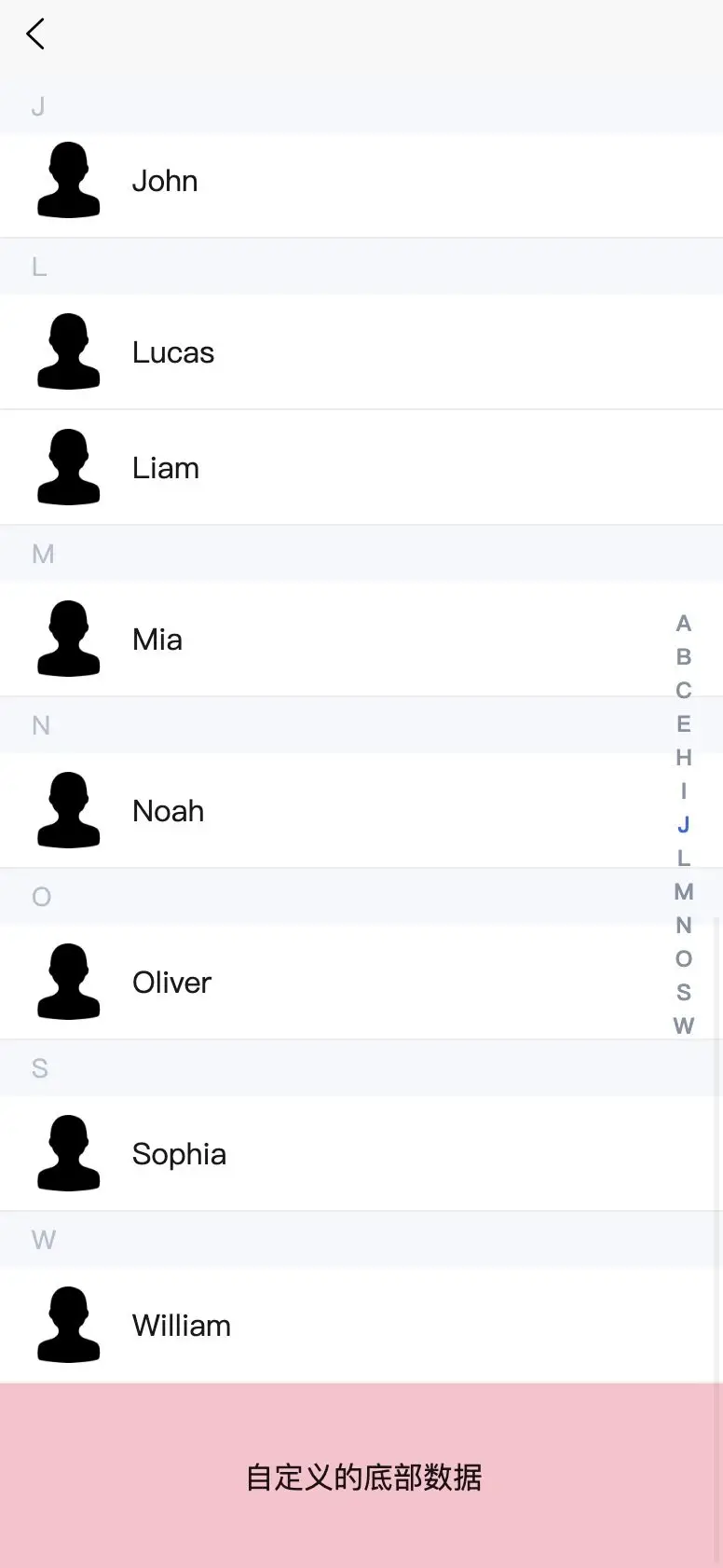Go back using the top-left arrow

[x=35, y=34]
